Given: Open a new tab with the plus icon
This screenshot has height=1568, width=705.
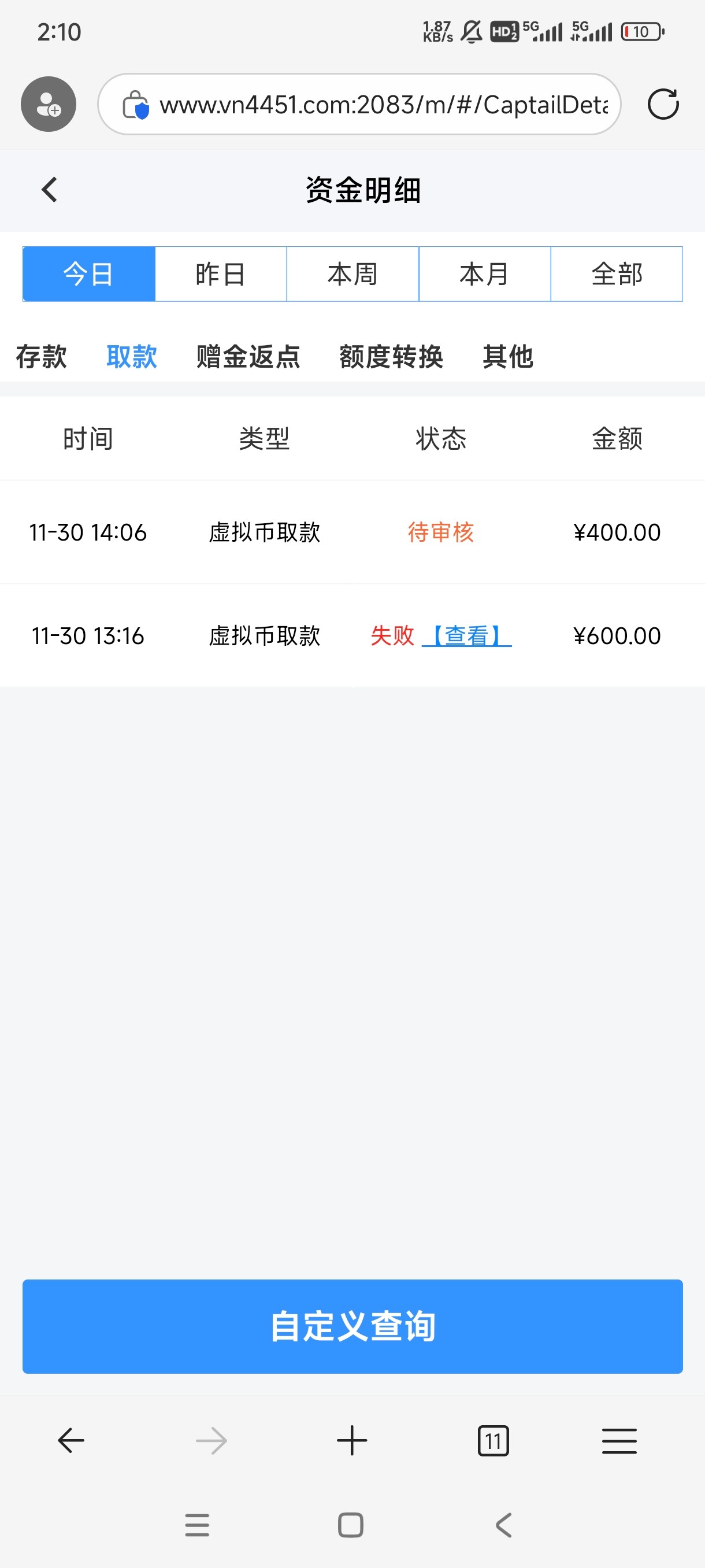Looking at the screenshot, I should pos(351,1440).
